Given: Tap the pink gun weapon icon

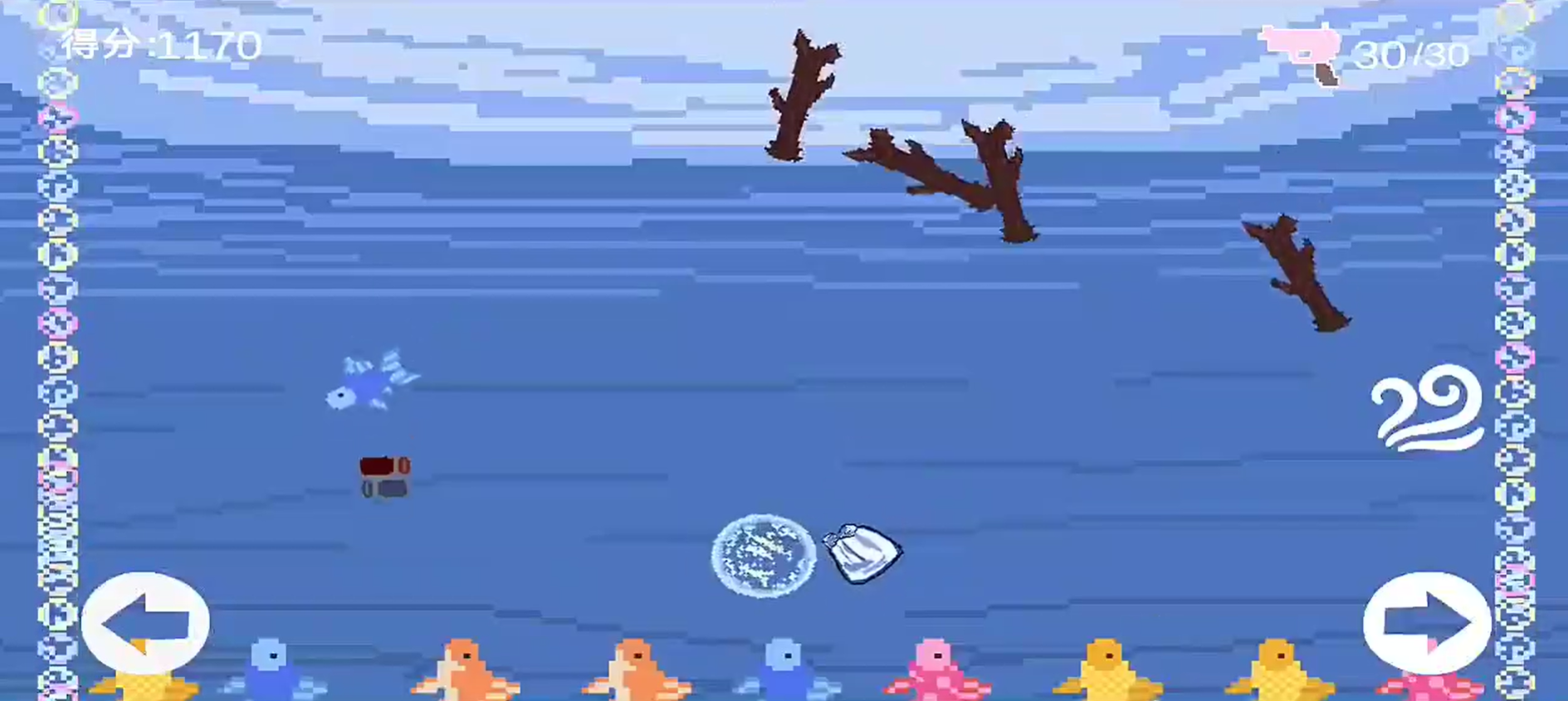Looking at the screenshot, I should click(1302, 51).
